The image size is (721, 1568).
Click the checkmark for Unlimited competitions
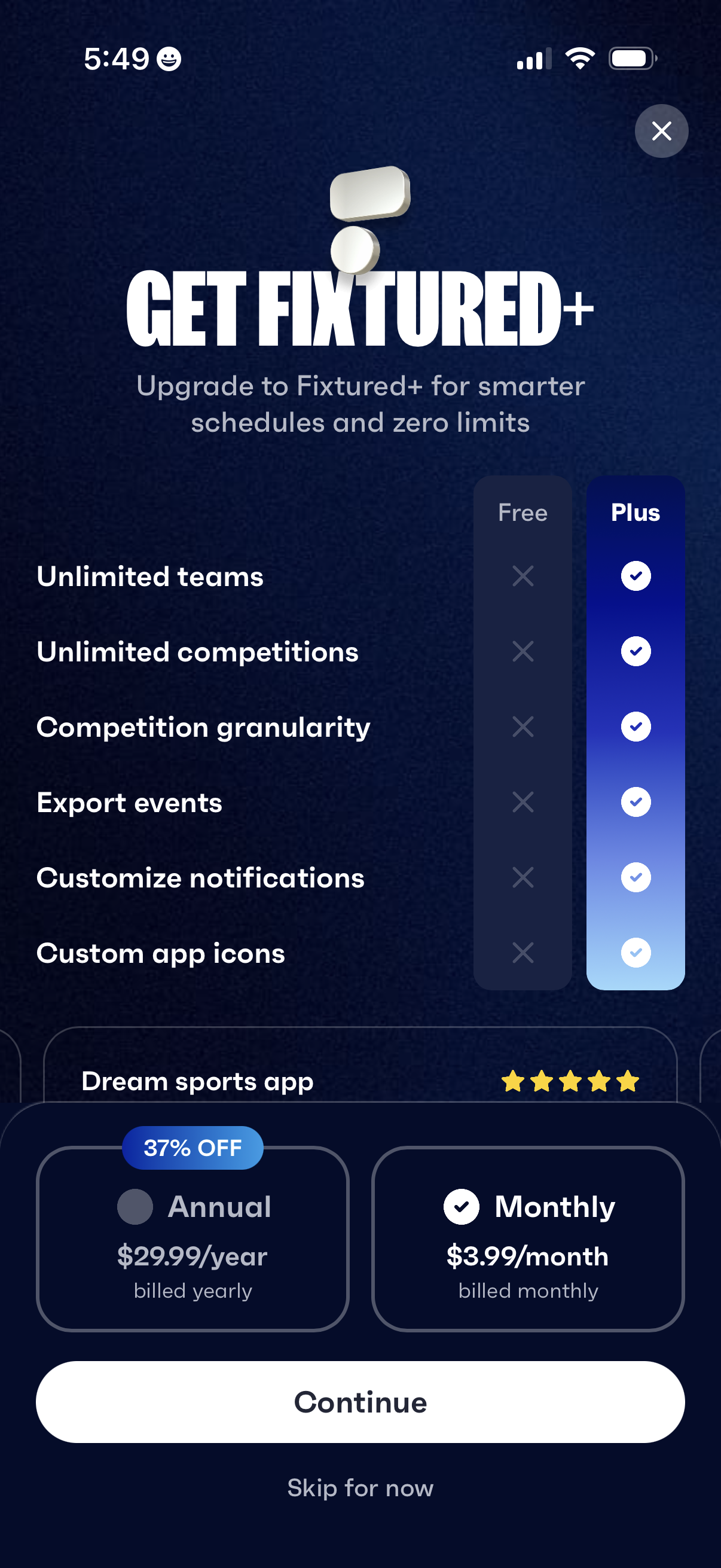pyautogui.click(x=636, y=651)
